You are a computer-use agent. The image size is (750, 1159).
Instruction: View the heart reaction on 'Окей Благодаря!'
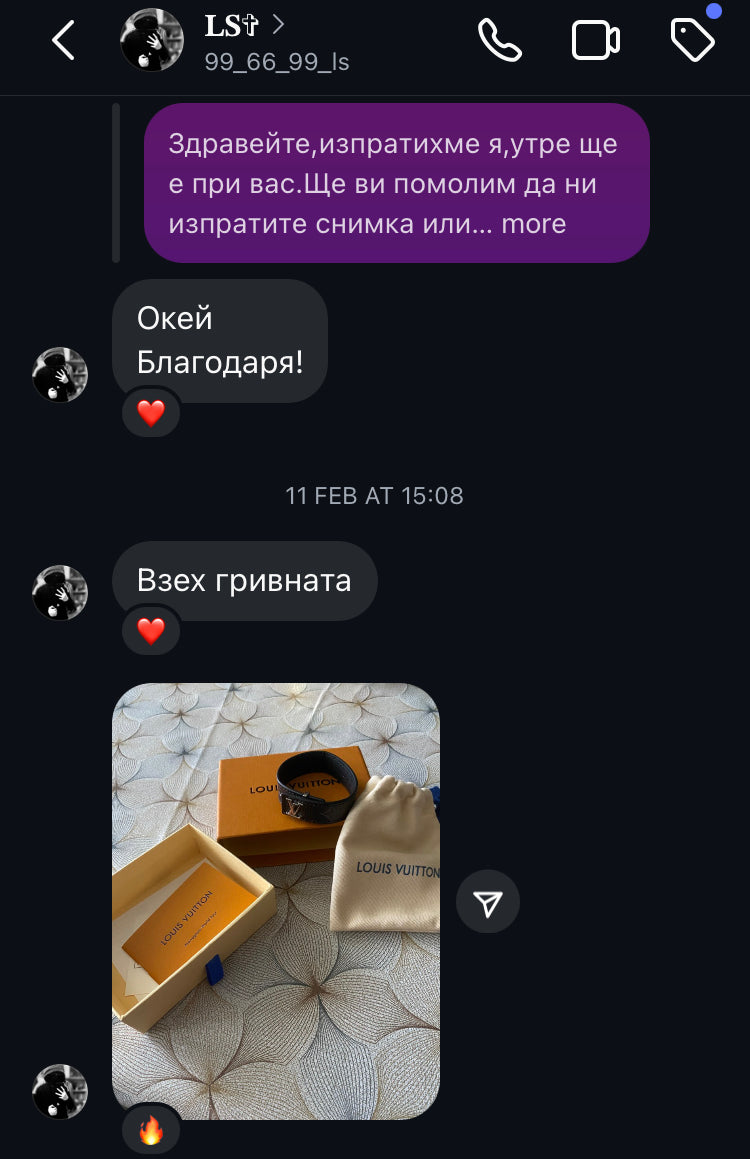(151, 413)
